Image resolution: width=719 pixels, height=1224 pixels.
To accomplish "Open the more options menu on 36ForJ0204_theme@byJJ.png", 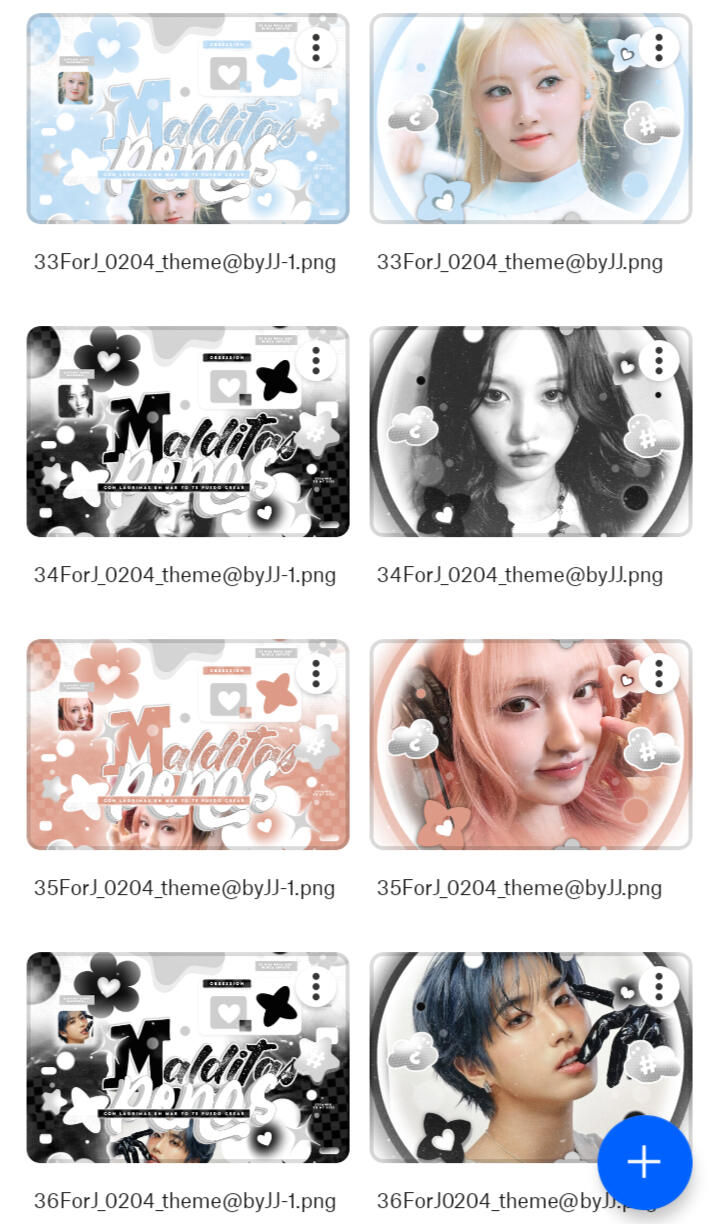I will [x=659, y=986].
